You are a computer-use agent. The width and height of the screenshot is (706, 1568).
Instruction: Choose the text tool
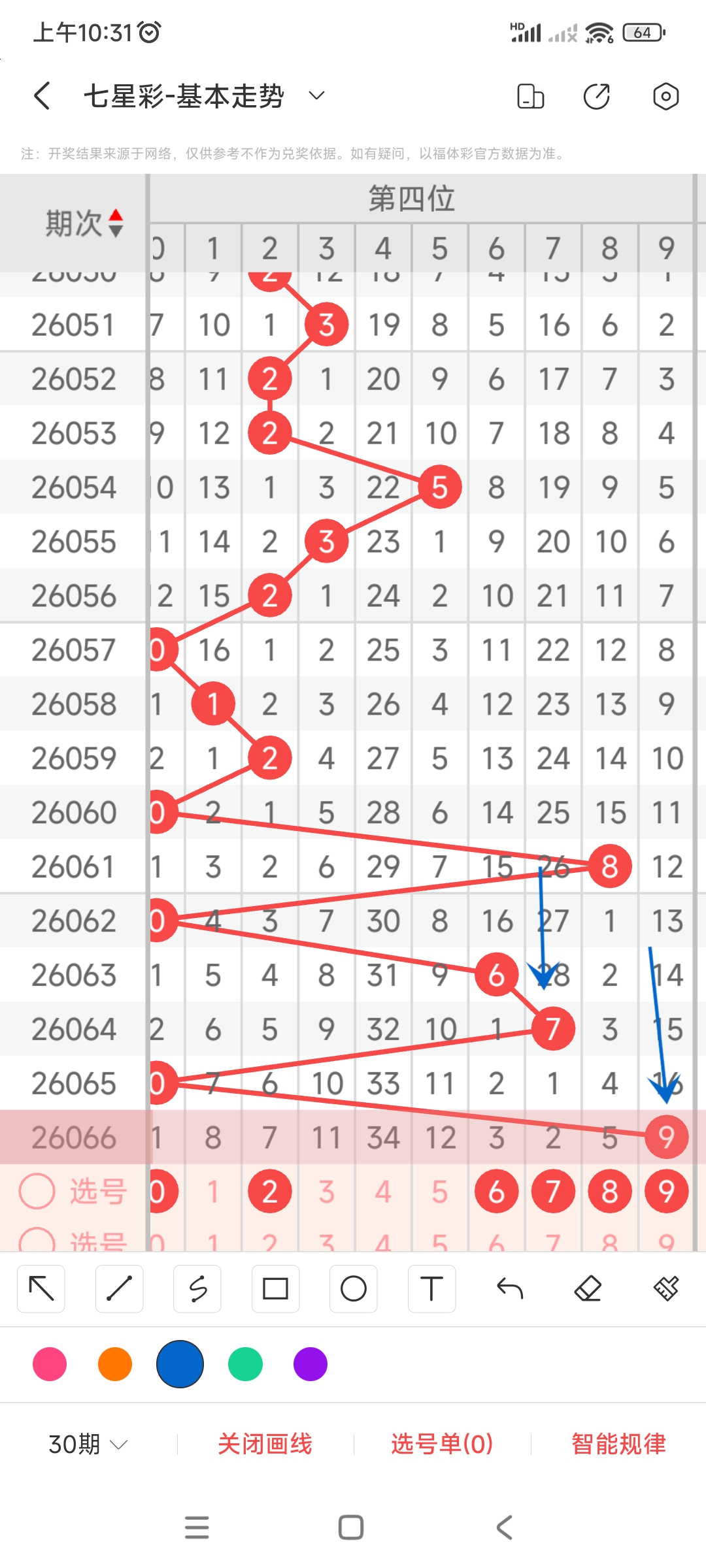431,1288
